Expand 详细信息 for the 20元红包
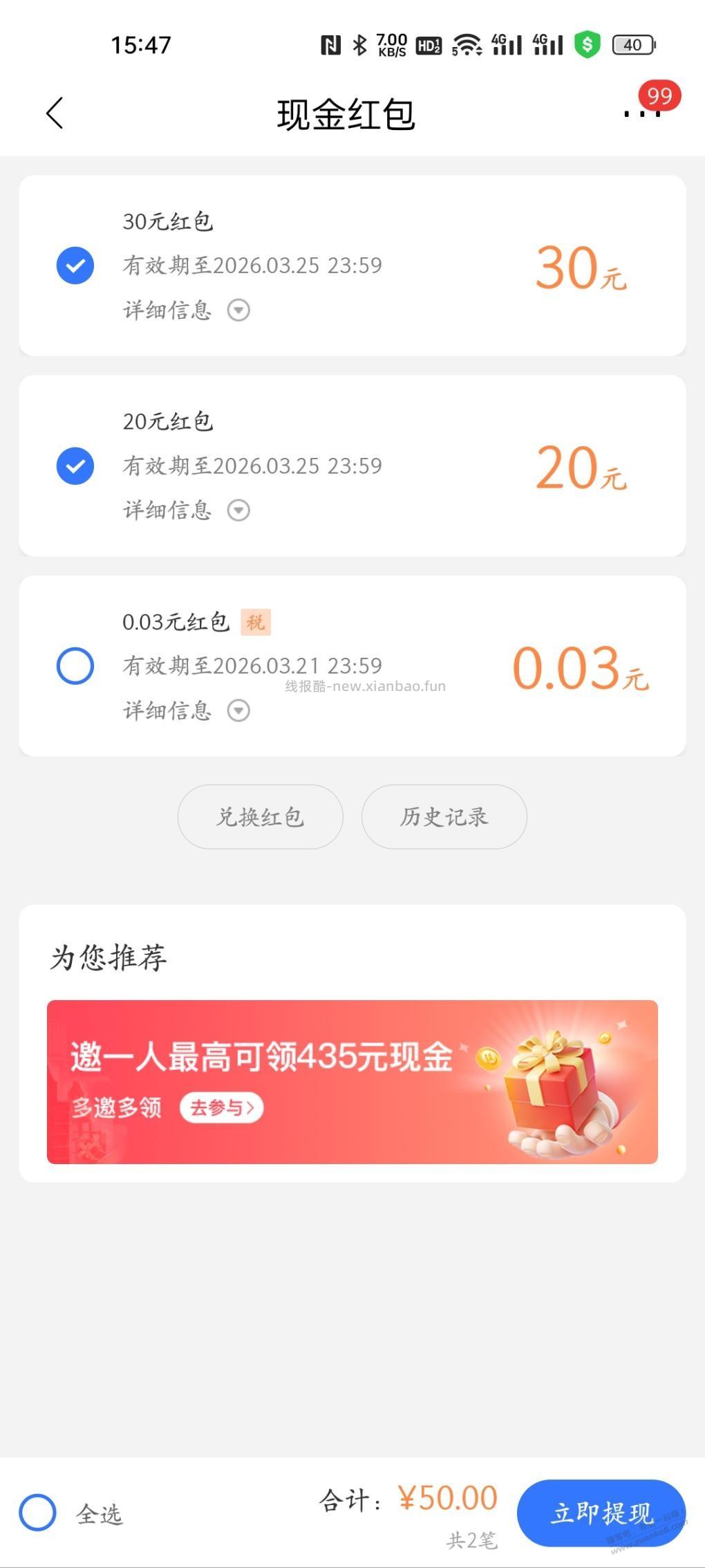This screenshot has height=1568, width=705. (x=238, y=510)
